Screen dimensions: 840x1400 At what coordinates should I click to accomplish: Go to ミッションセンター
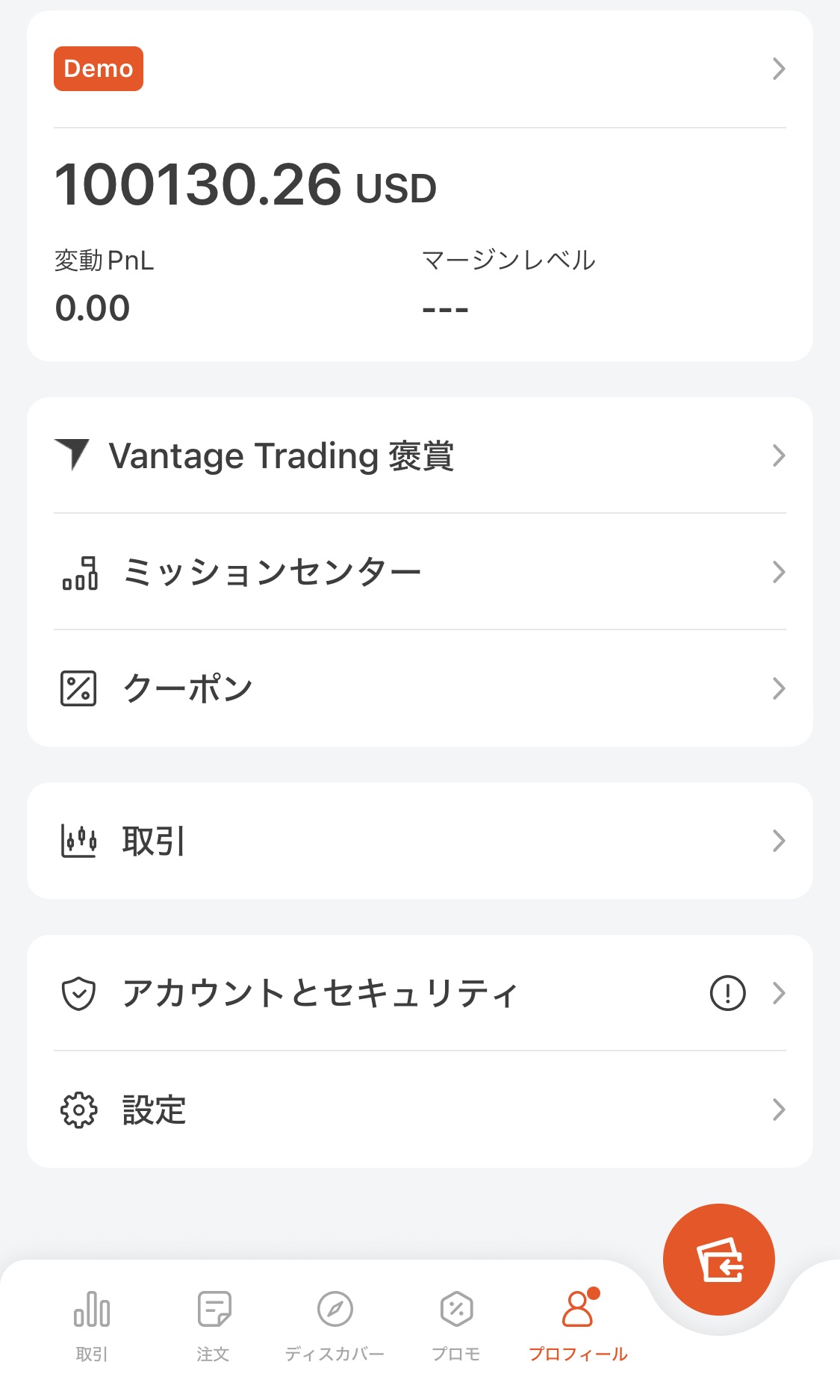(420, 572)
